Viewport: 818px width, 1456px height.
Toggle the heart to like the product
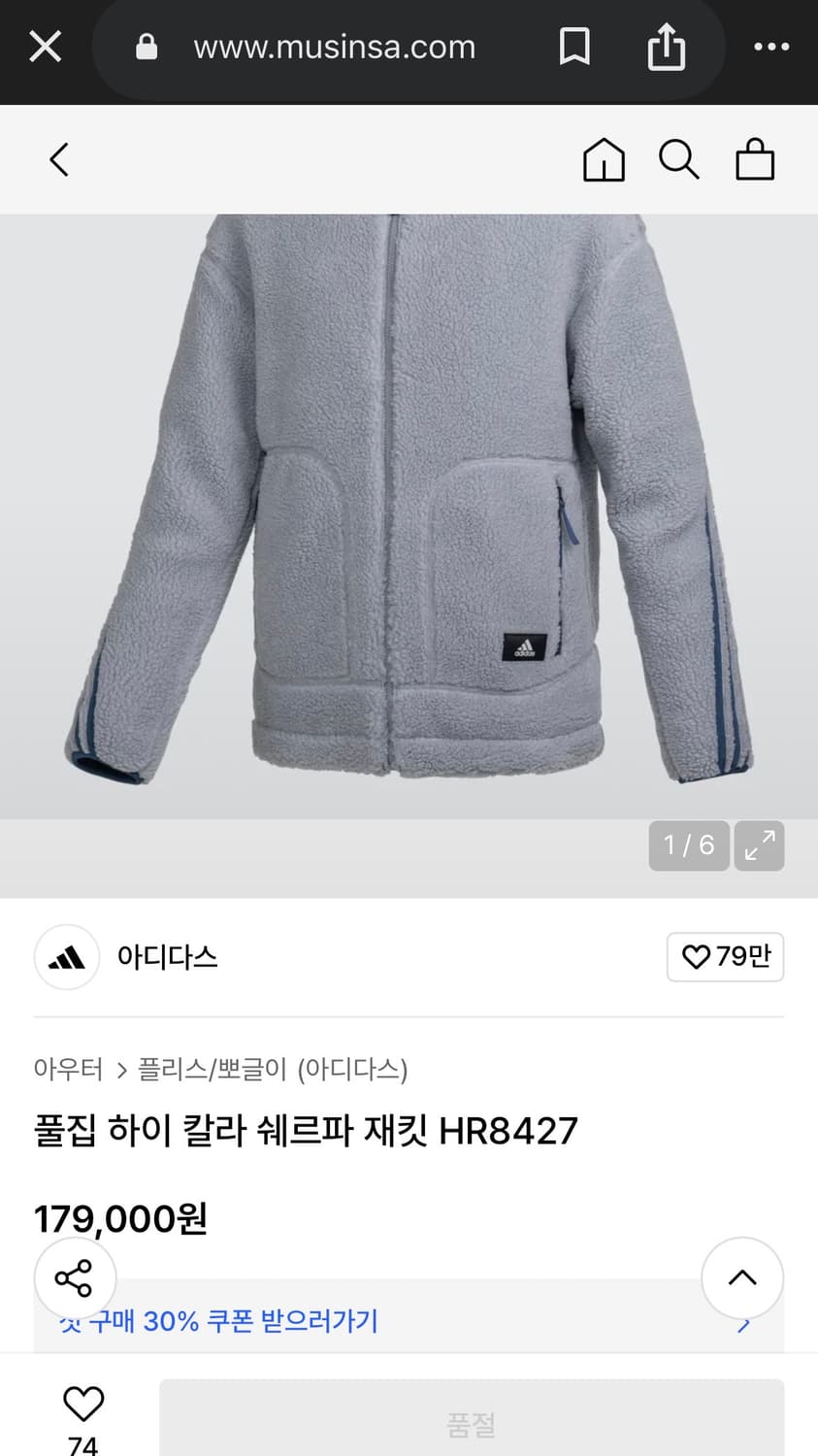tap(83, 1401)
